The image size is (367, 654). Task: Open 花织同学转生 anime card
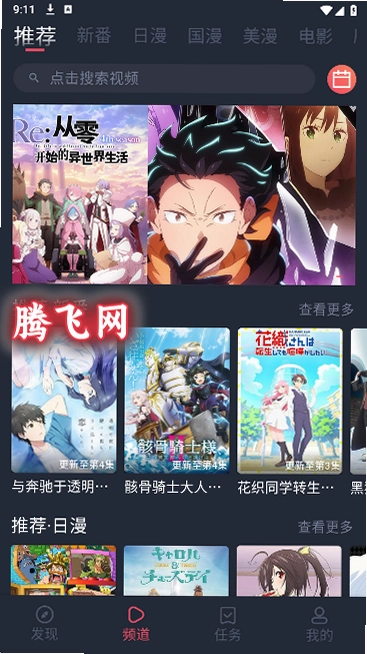(290, 411)
